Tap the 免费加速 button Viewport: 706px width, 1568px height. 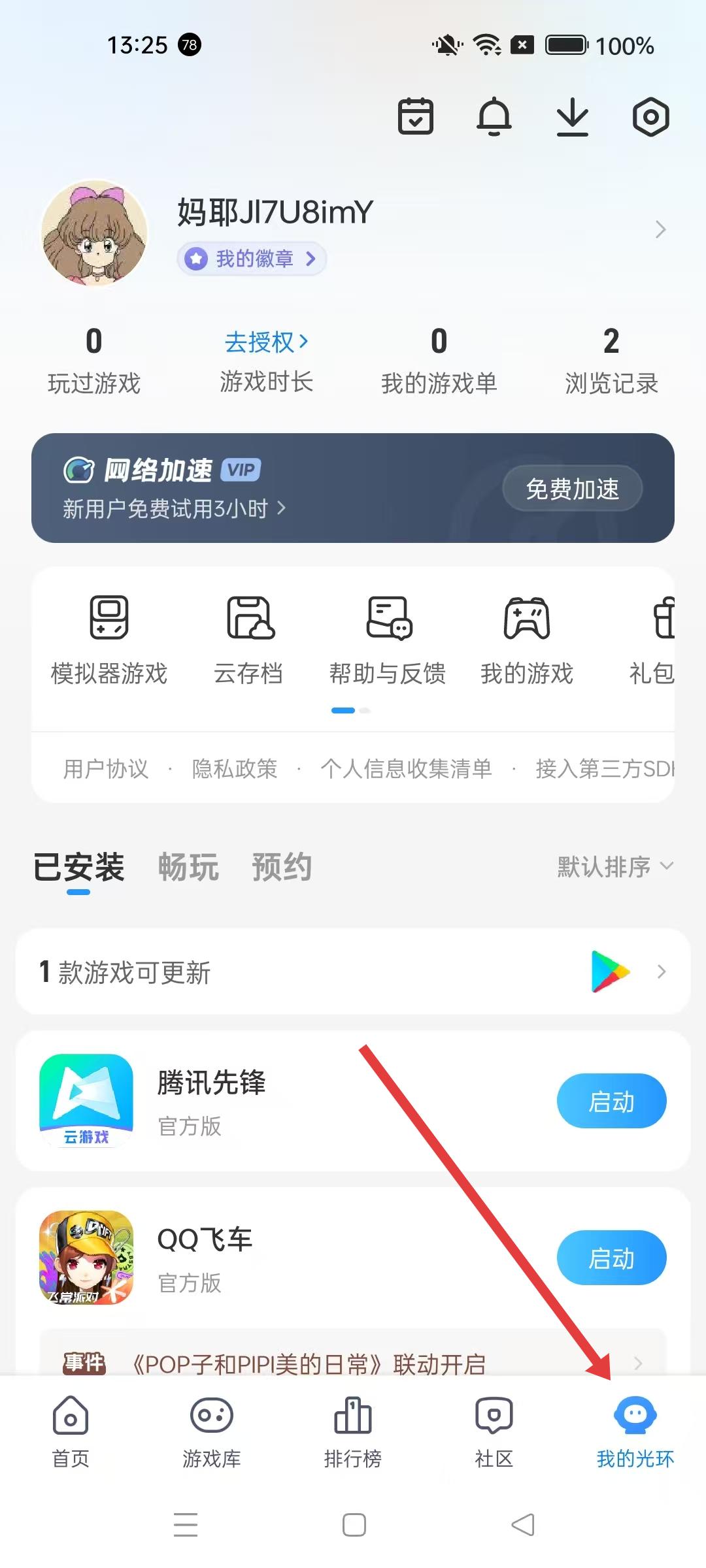coord(572,489)
